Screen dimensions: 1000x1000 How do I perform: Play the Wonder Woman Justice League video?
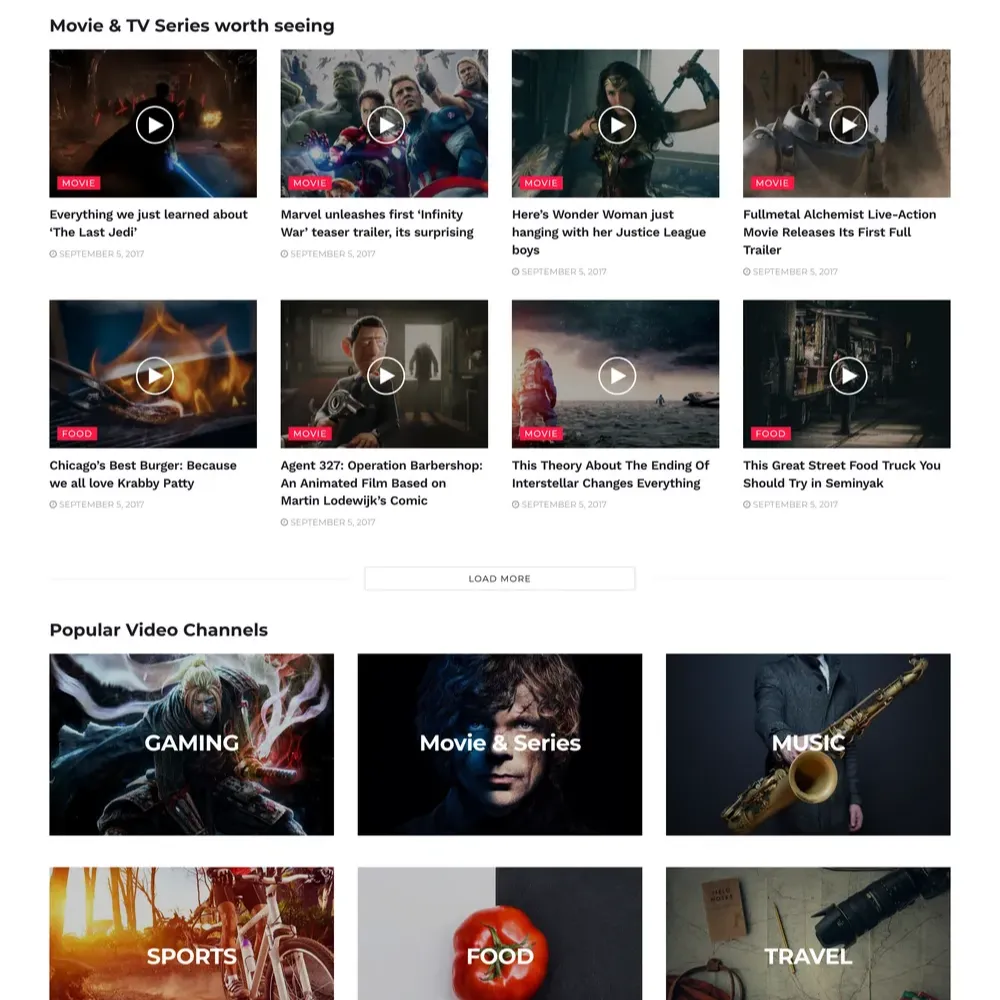(x=617, y=125)
